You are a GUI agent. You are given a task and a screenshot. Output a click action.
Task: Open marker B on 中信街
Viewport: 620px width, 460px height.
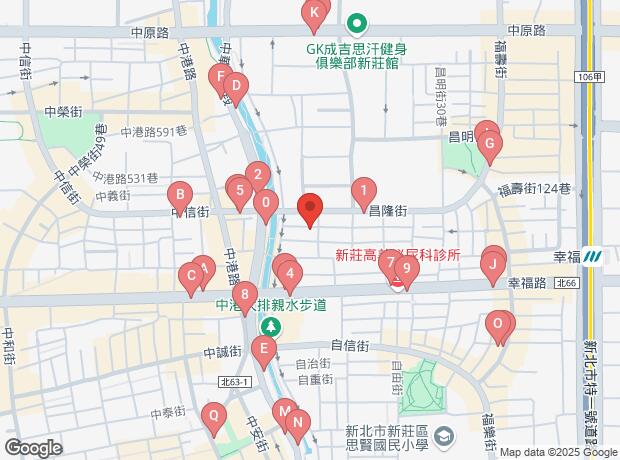click(179, 194)
